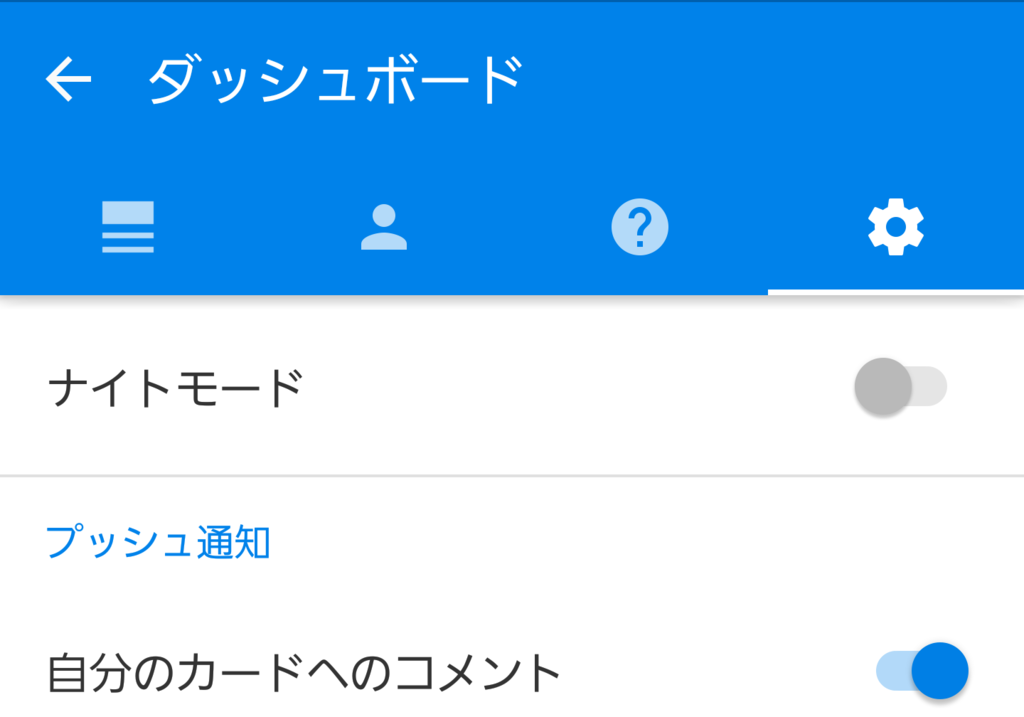The image size is (1024, 717).
Task: Open the help question mark tab
Action: tap(640, 227)
